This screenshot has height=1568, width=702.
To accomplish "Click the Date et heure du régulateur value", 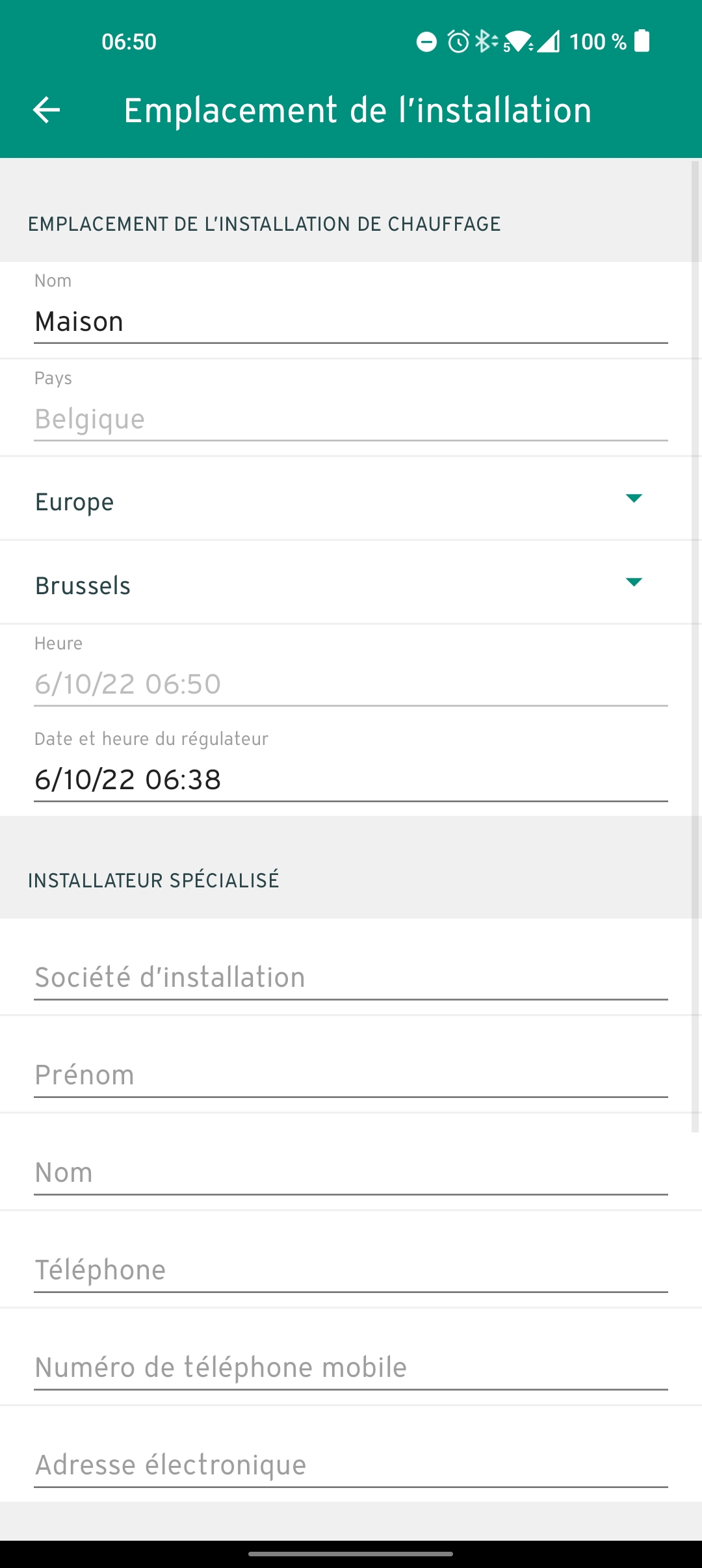I will [128, 779].
